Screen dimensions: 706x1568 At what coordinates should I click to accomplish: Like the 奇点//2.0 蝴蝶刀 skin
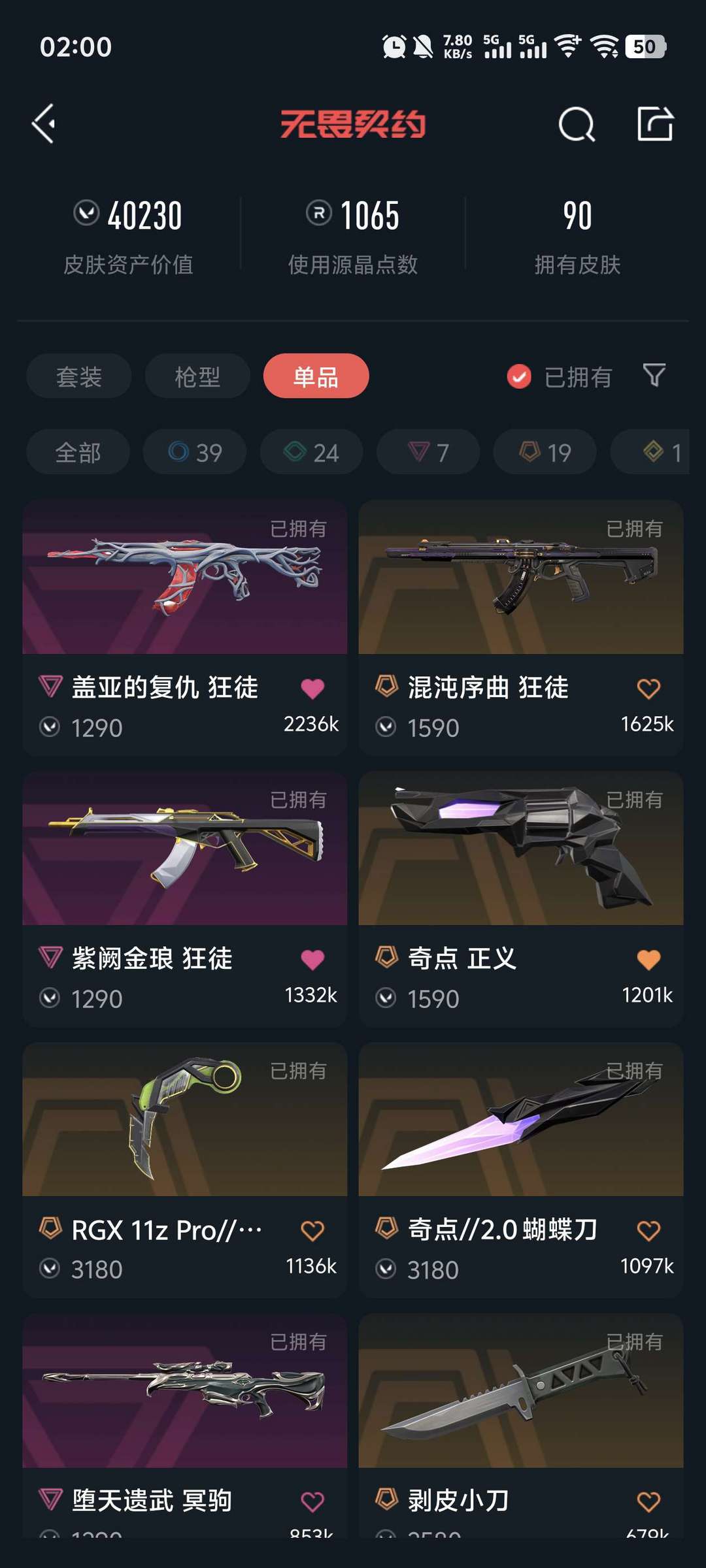pyautogui.click(x=648, y=1231)
